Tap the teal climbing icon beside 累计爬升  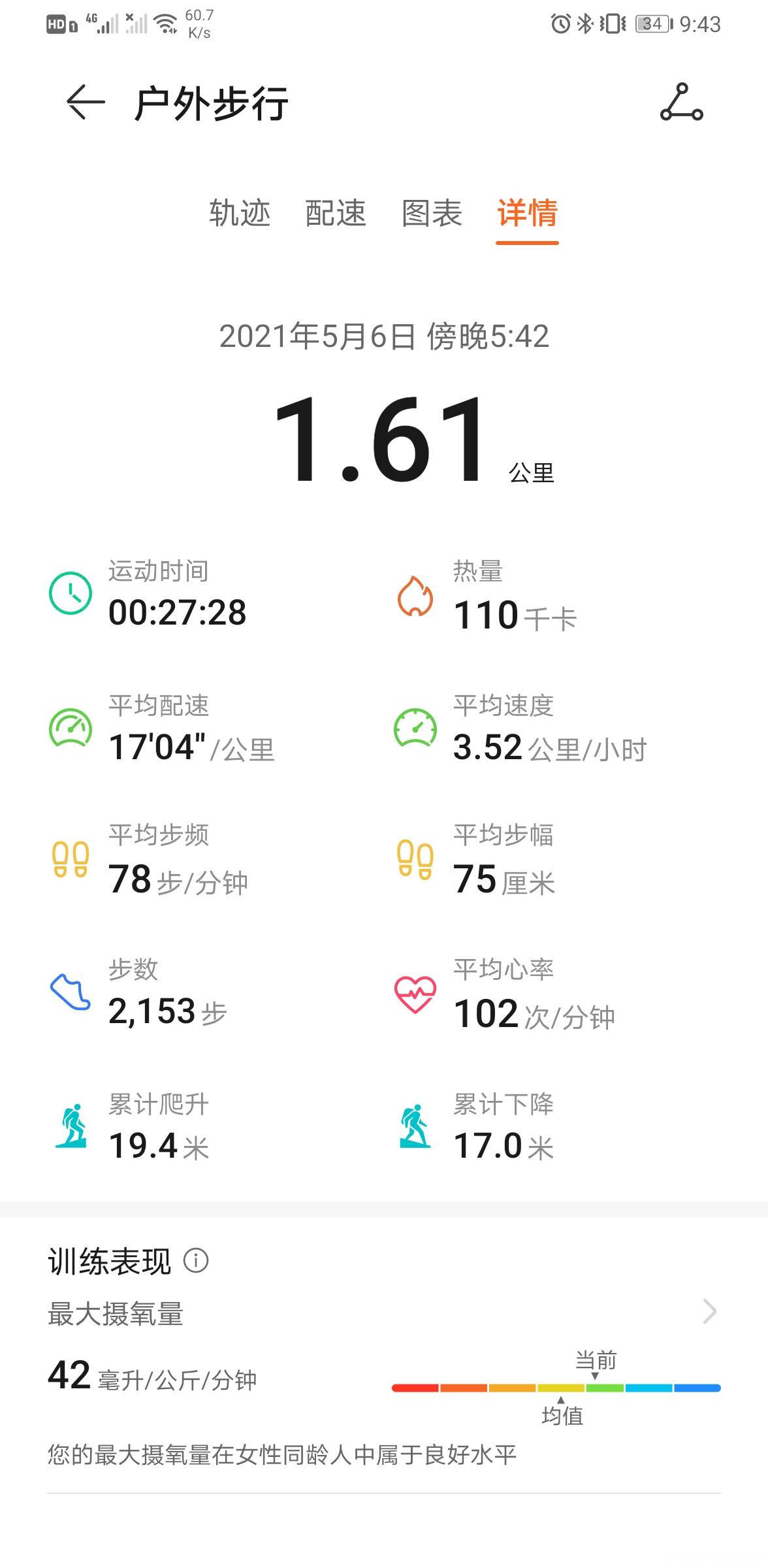[x=72, y=1127]
